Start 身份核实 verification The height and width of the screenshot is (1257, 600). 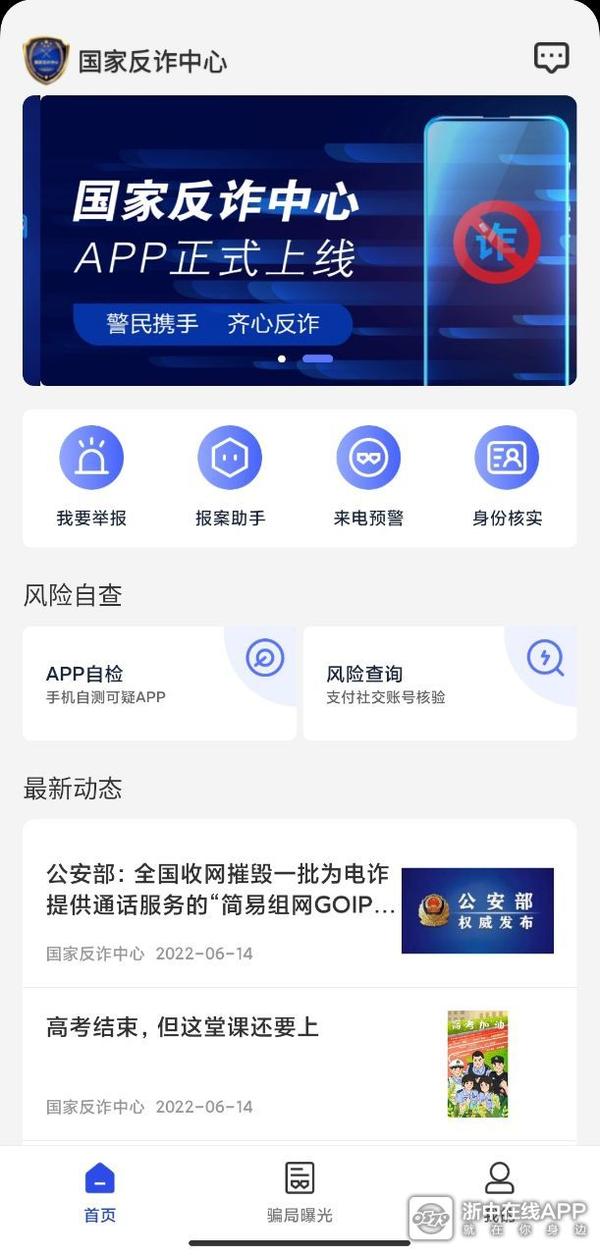click(507, 477)
